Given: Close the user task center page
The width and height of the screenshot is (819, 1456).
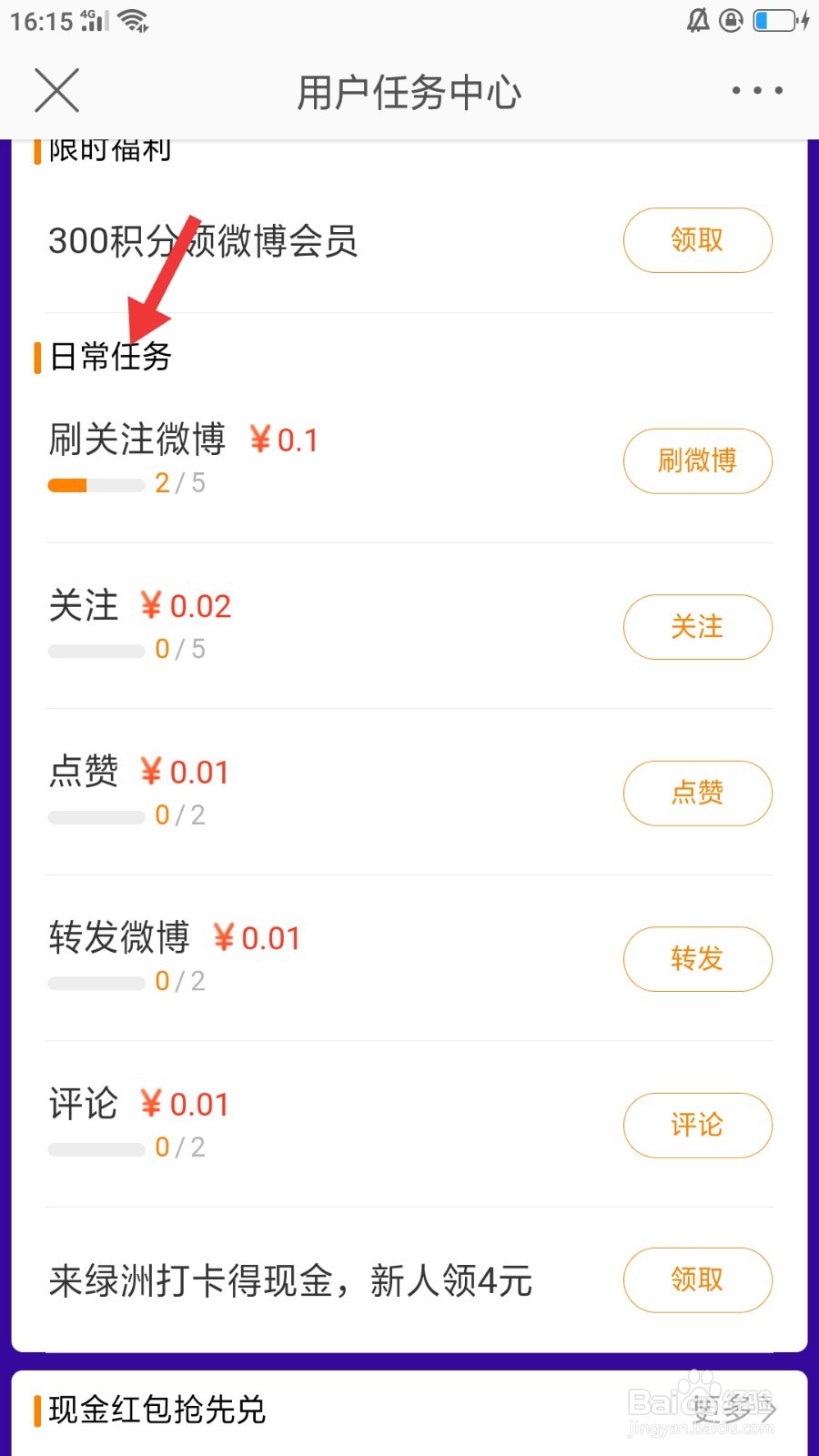Looking at the screenshot, I should [x=56, y=90].
